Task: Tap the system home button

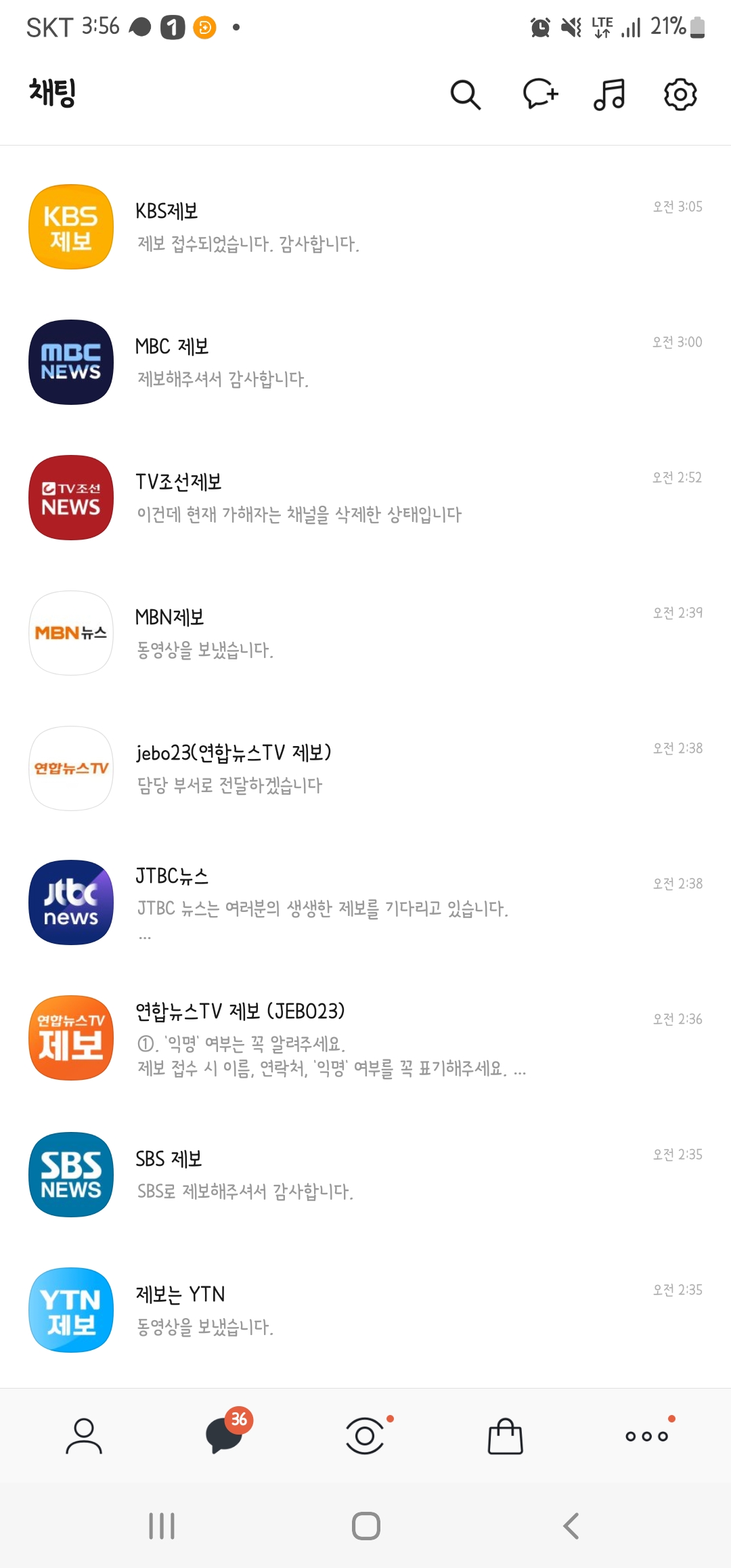Action: (366, 1526)
